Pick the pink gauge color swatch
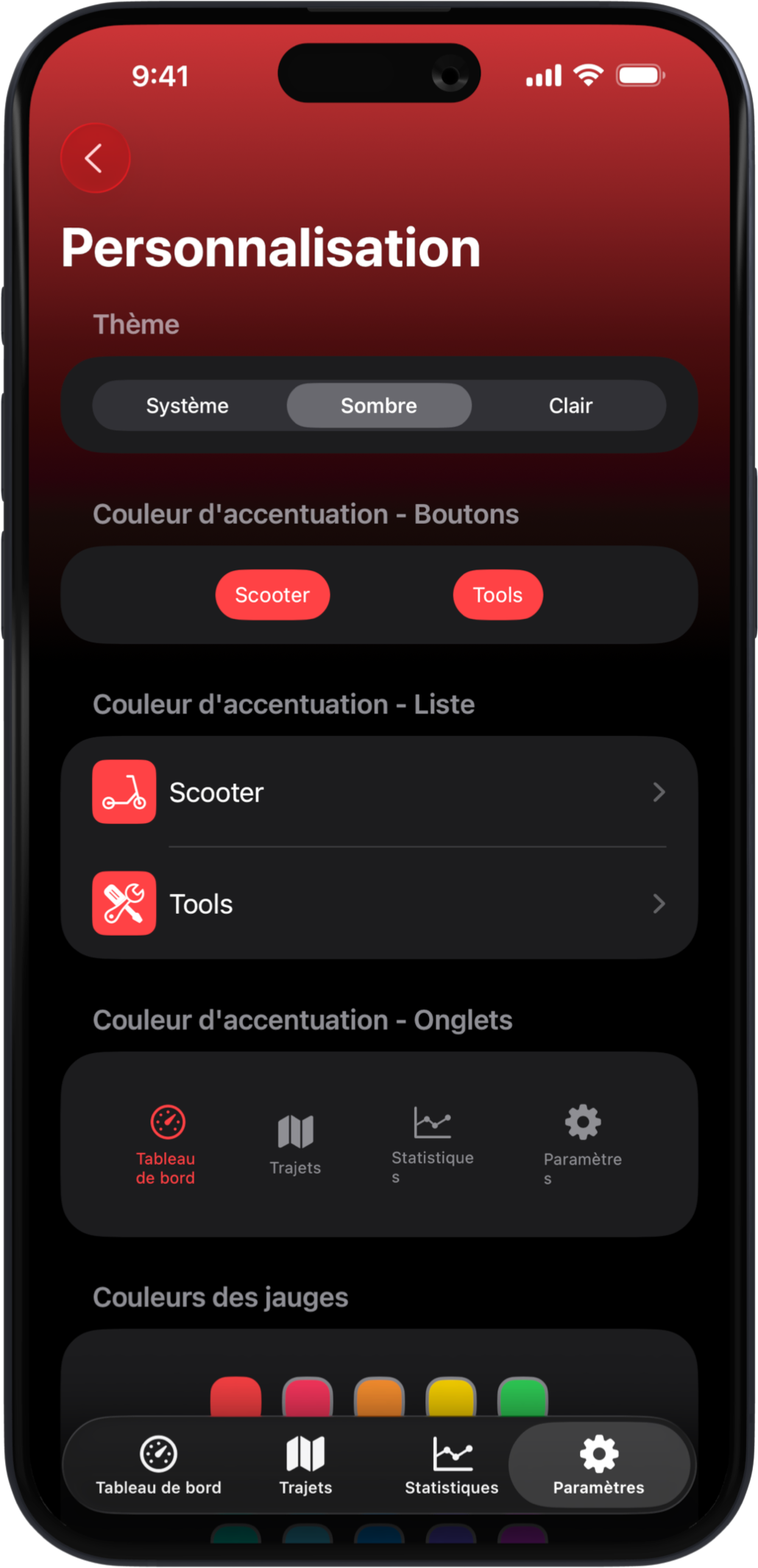The width and height of the screenshot is (758, 1568). pos(308,1396)
